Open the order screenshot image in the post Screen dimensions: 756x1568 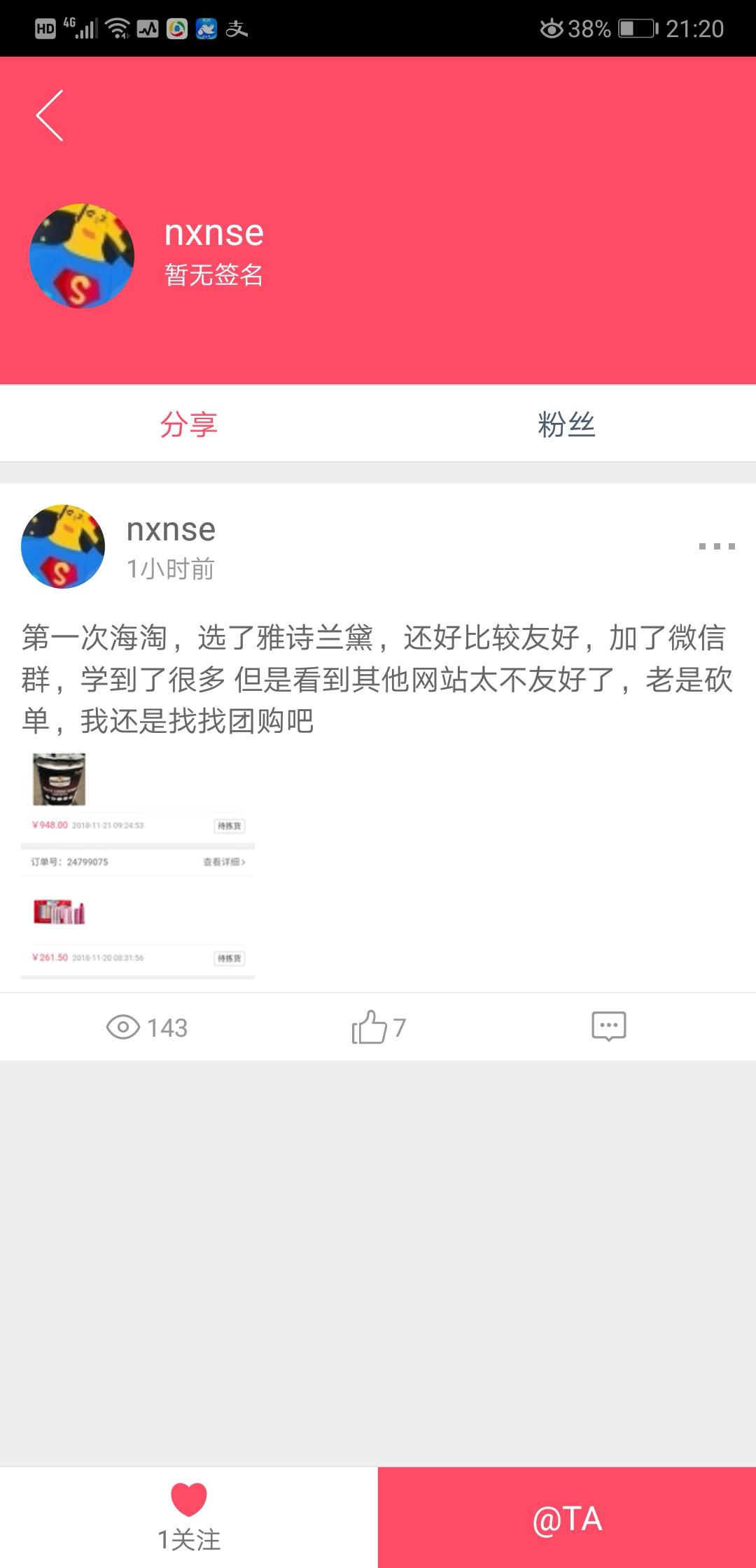click(138, 865)
